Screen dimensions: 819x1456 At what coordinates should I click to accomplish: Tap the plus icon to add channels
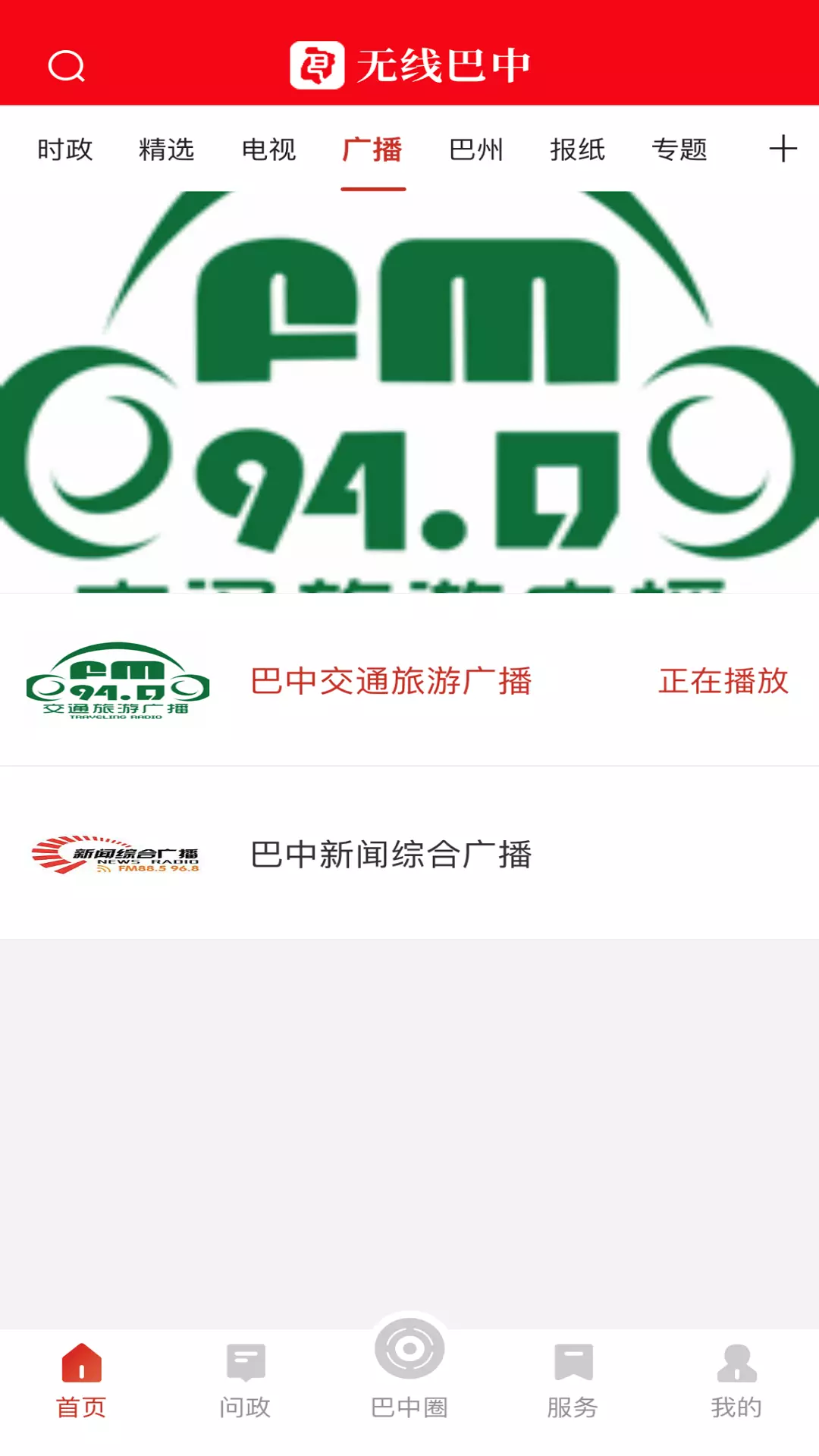point(783,149)
